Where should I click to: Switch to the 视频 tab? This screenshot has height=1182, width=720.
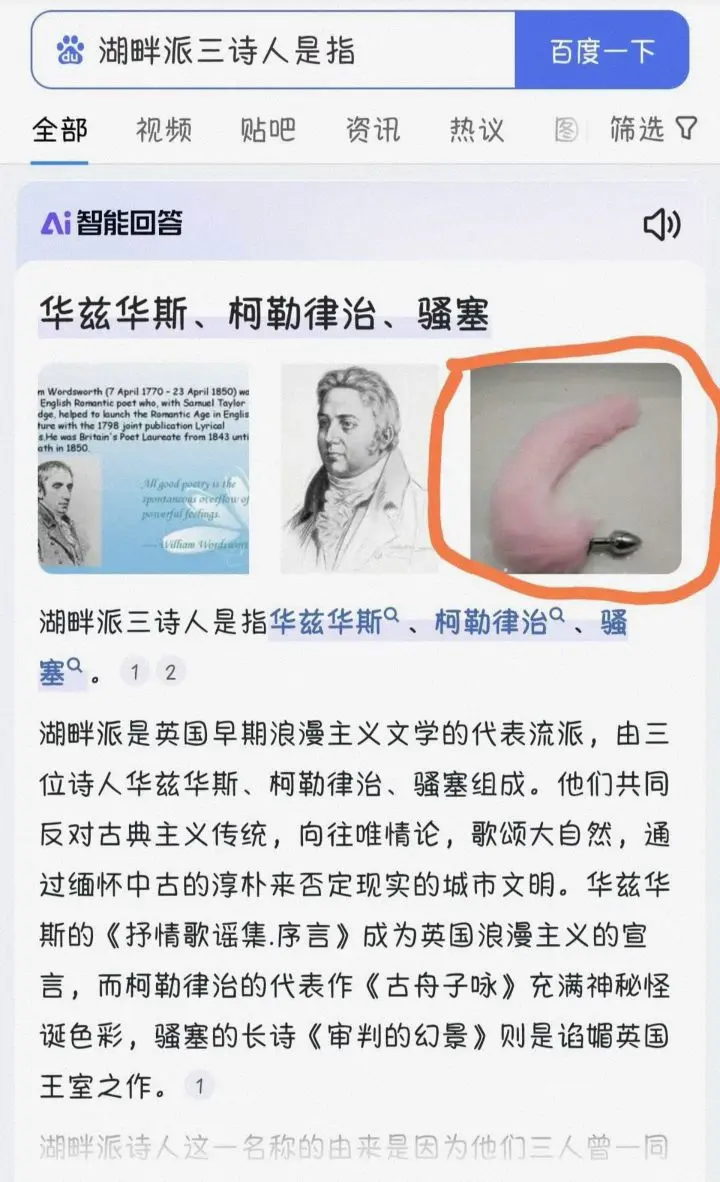164,129
